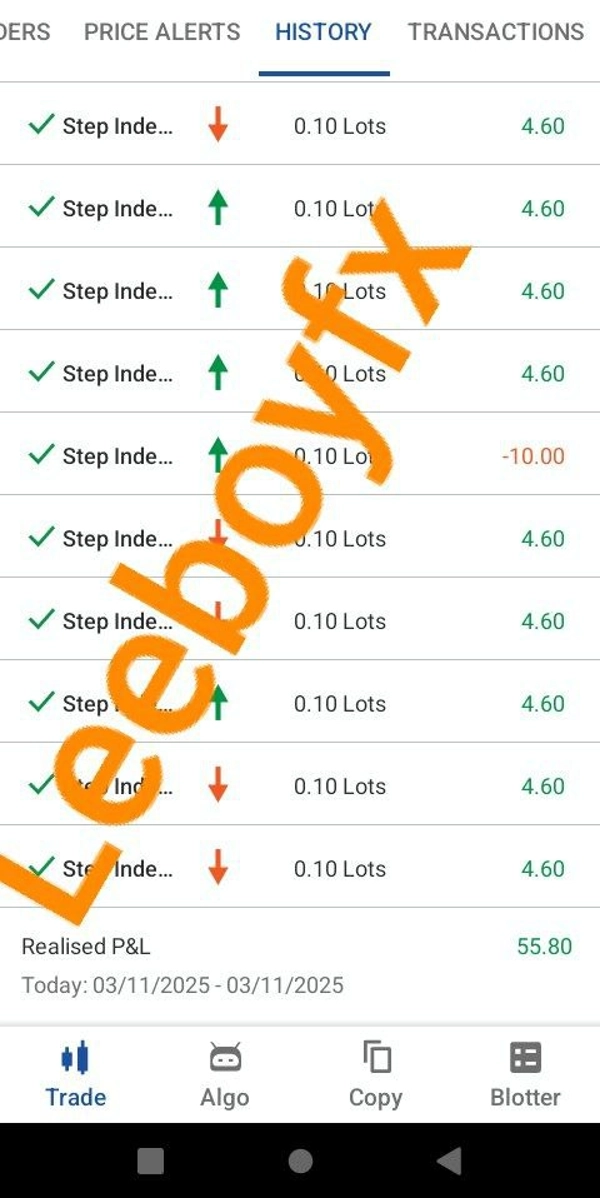
Task: Switch to the Copy section
Action: pos(375,1074)
